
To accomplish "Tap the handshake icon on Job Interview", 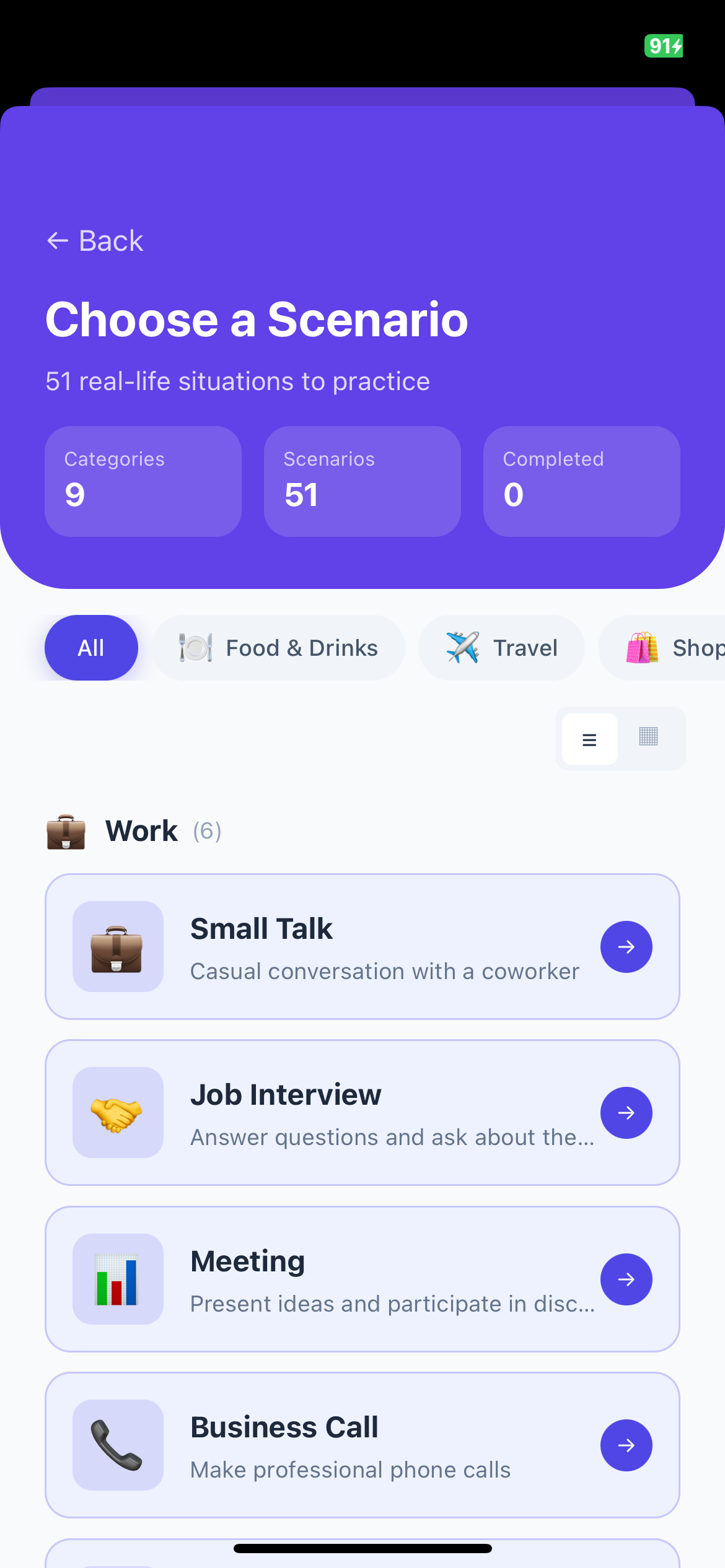I will coord(118,1113).
